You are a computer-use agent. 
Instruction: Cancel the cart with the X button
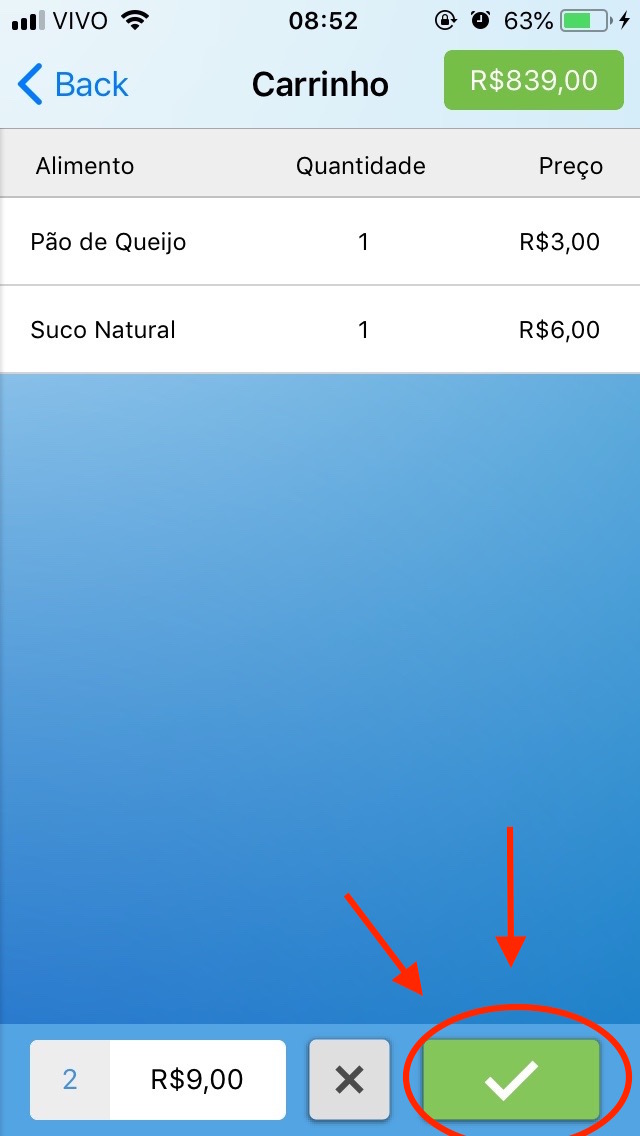[x=349, y=1079]
